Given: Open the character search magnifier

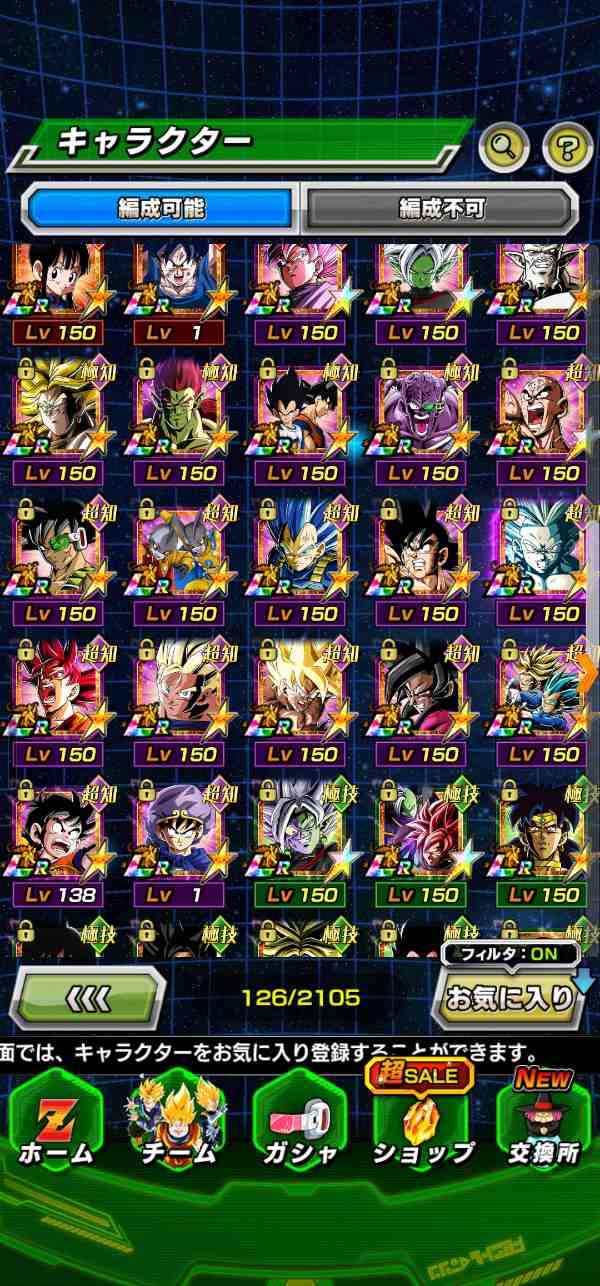Looking at the screenshot, I should 505,148.
